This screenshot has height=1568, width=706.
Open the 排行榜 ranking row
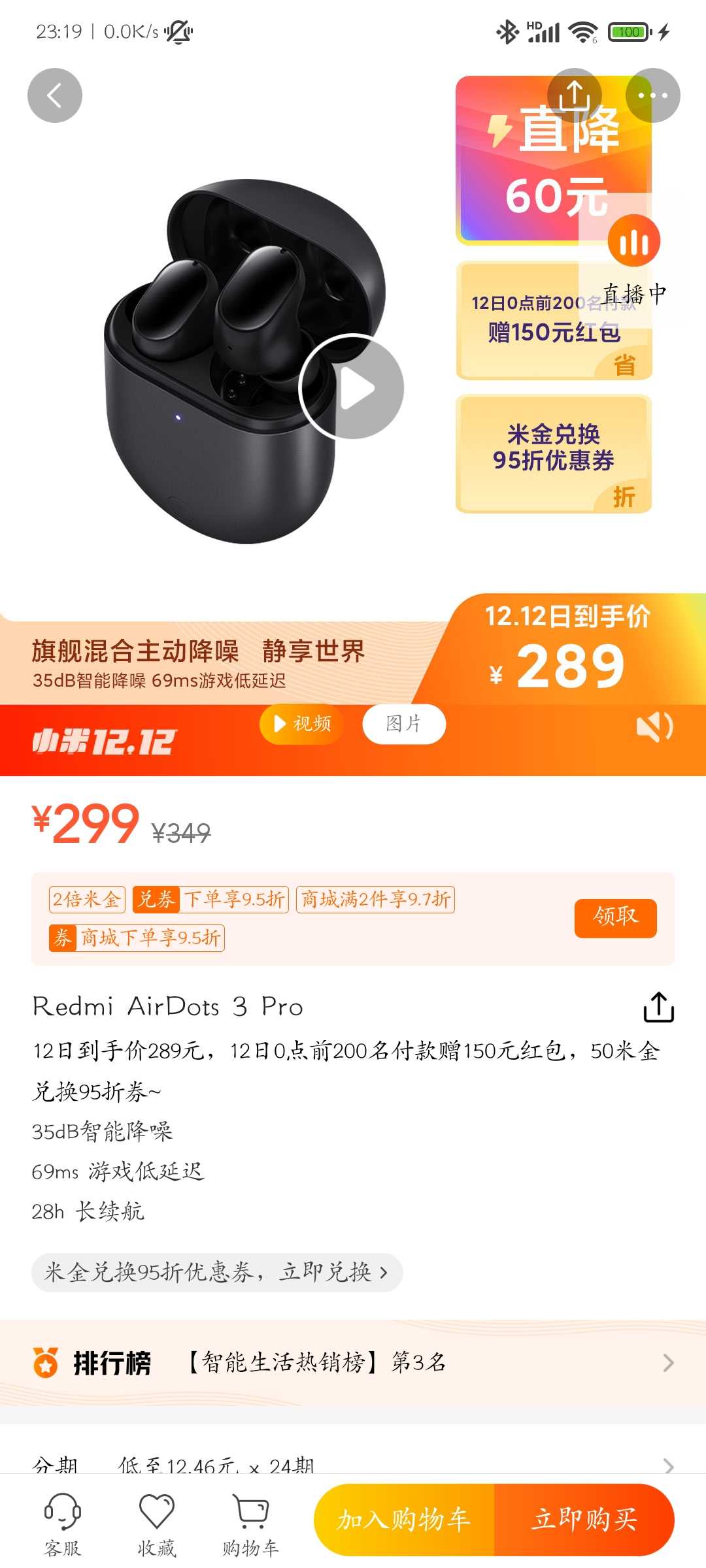click(x=353, y=1362)
